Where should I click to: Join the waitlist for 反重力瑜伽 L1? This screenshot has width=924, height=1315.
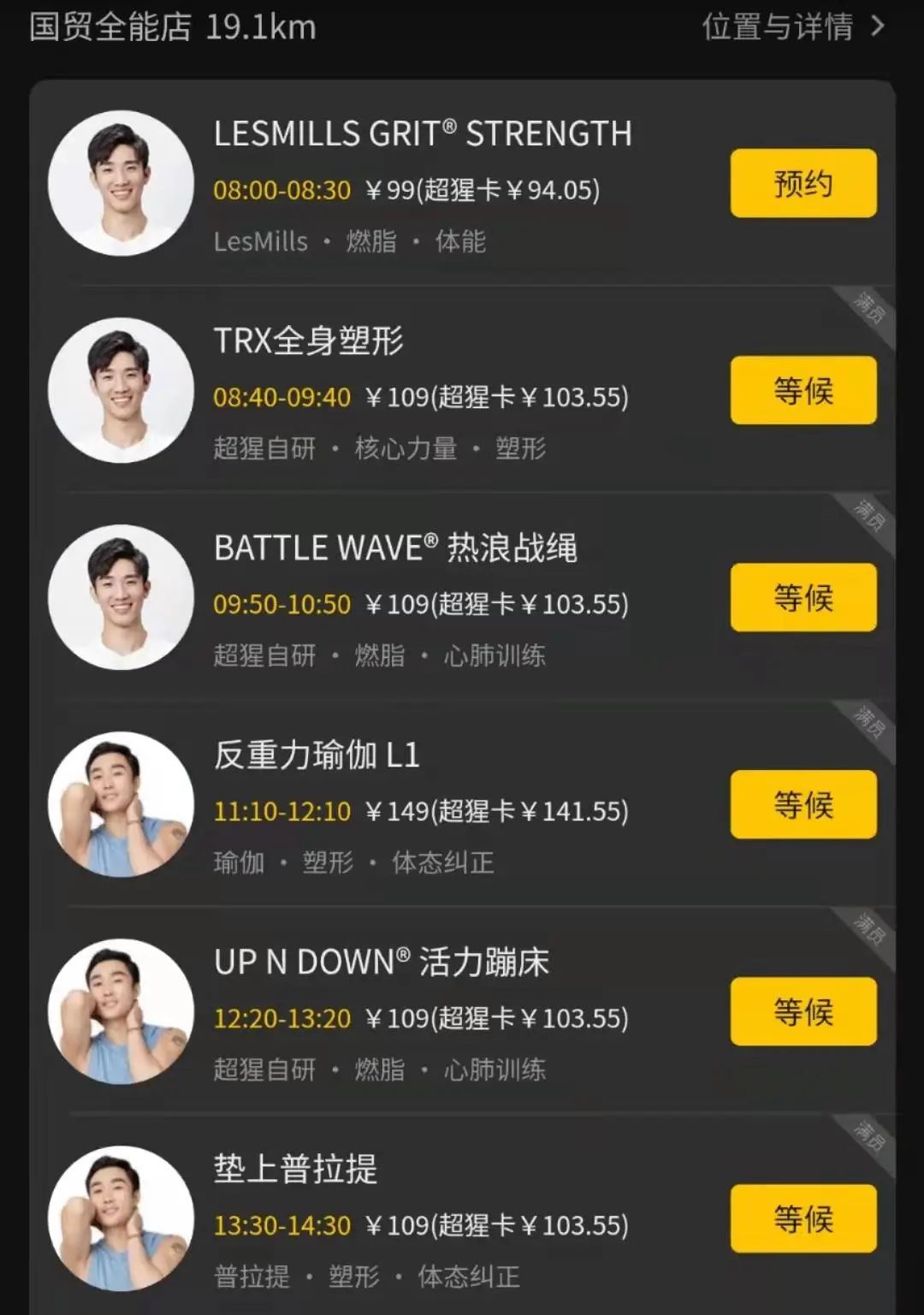click(803, 804)
